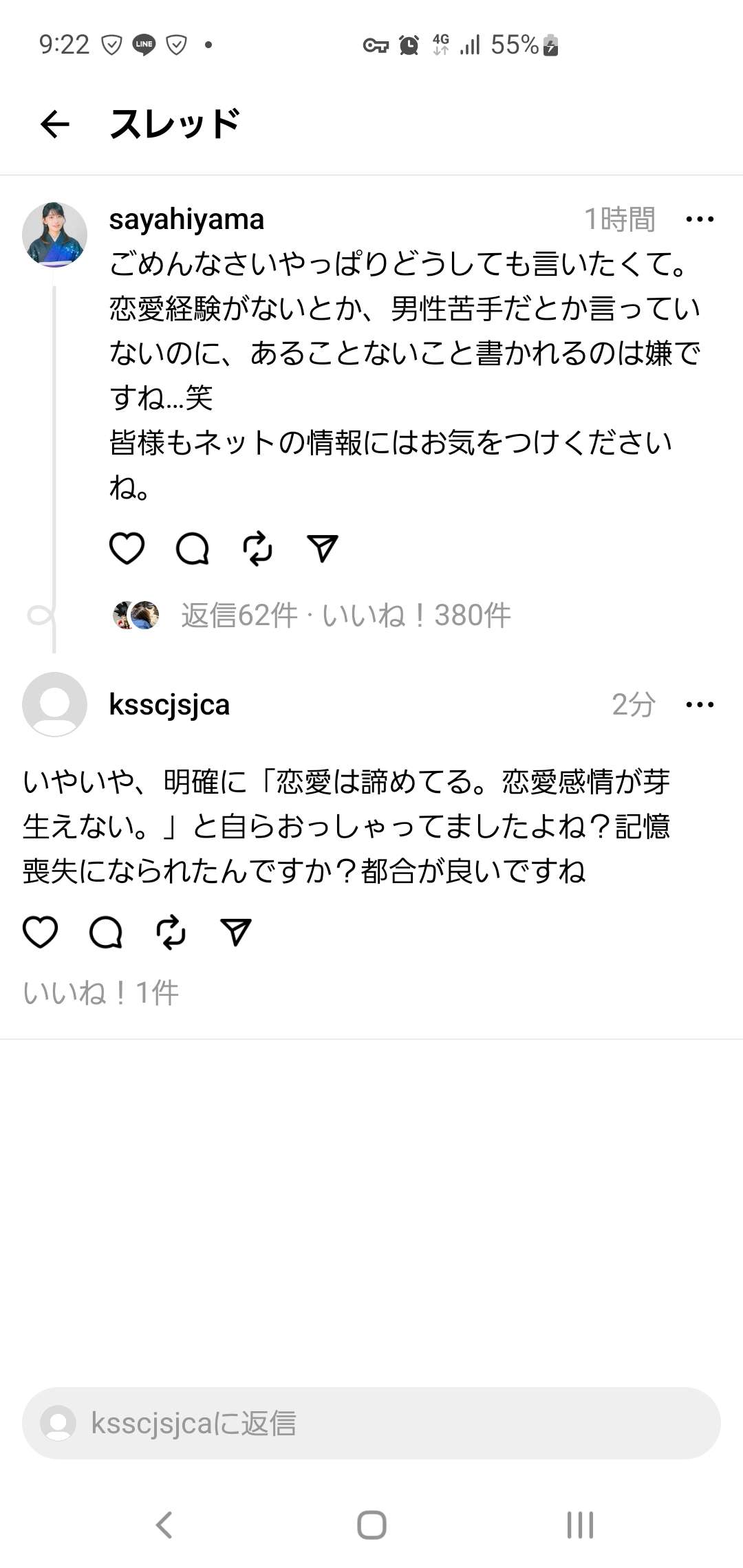This screenshot has width=743, height=1568.
Task: Open the ksscjsjca username
Action: [x=169, y=705]
